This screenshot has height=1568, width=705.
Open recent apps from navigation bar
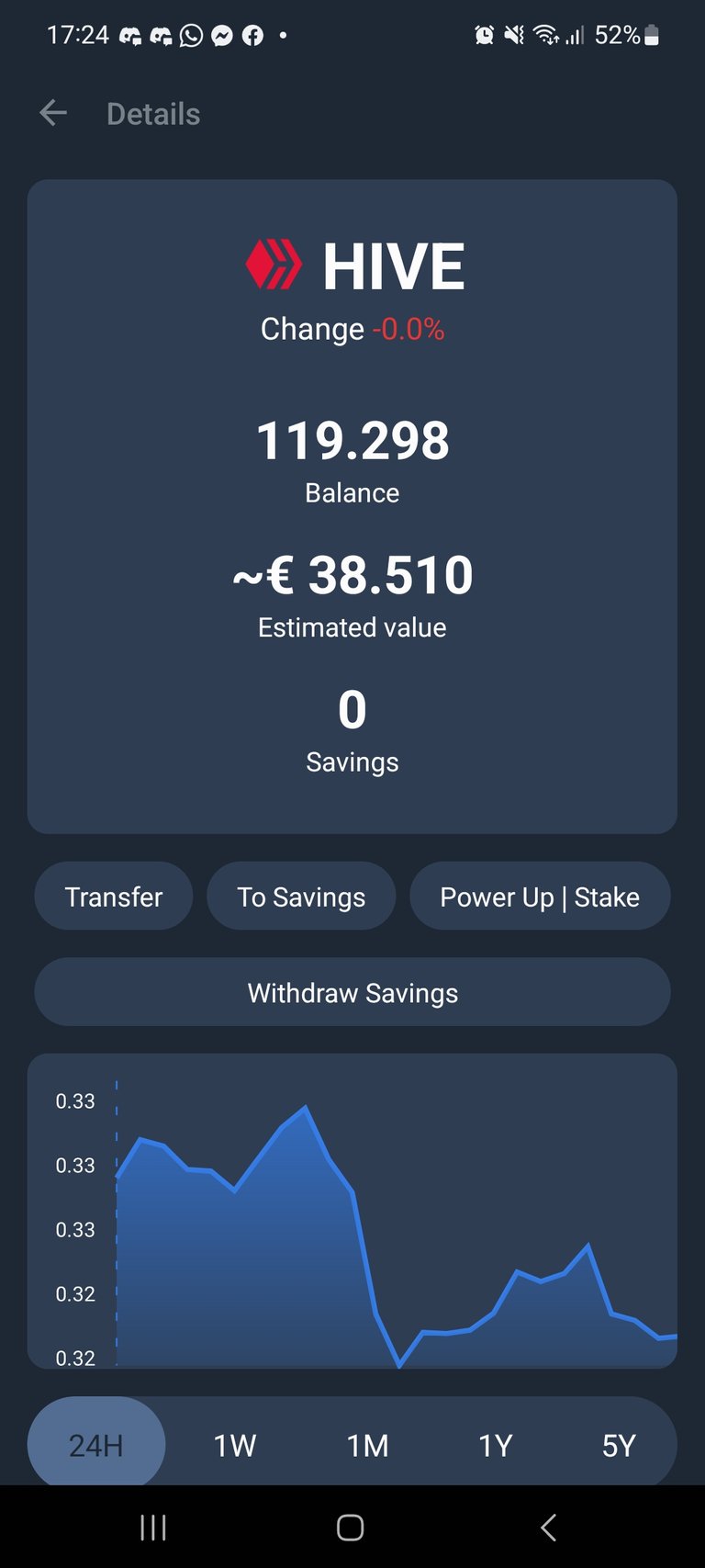[153, 1528]
